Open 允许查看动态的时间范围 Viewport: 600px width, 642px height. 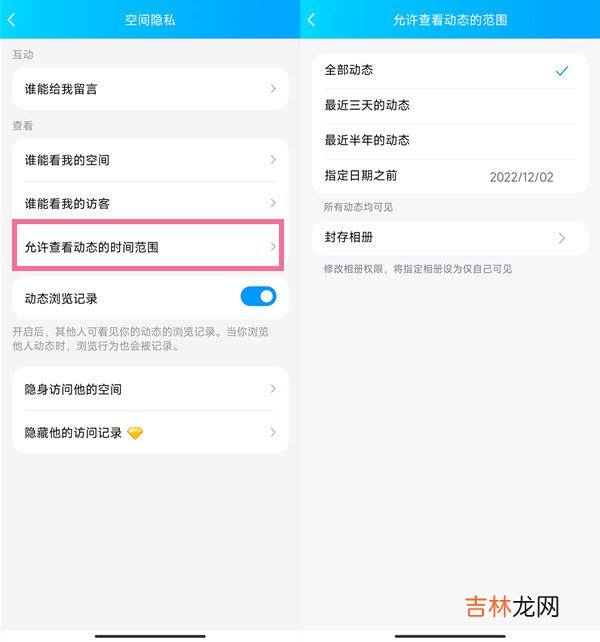coord(150,246)
